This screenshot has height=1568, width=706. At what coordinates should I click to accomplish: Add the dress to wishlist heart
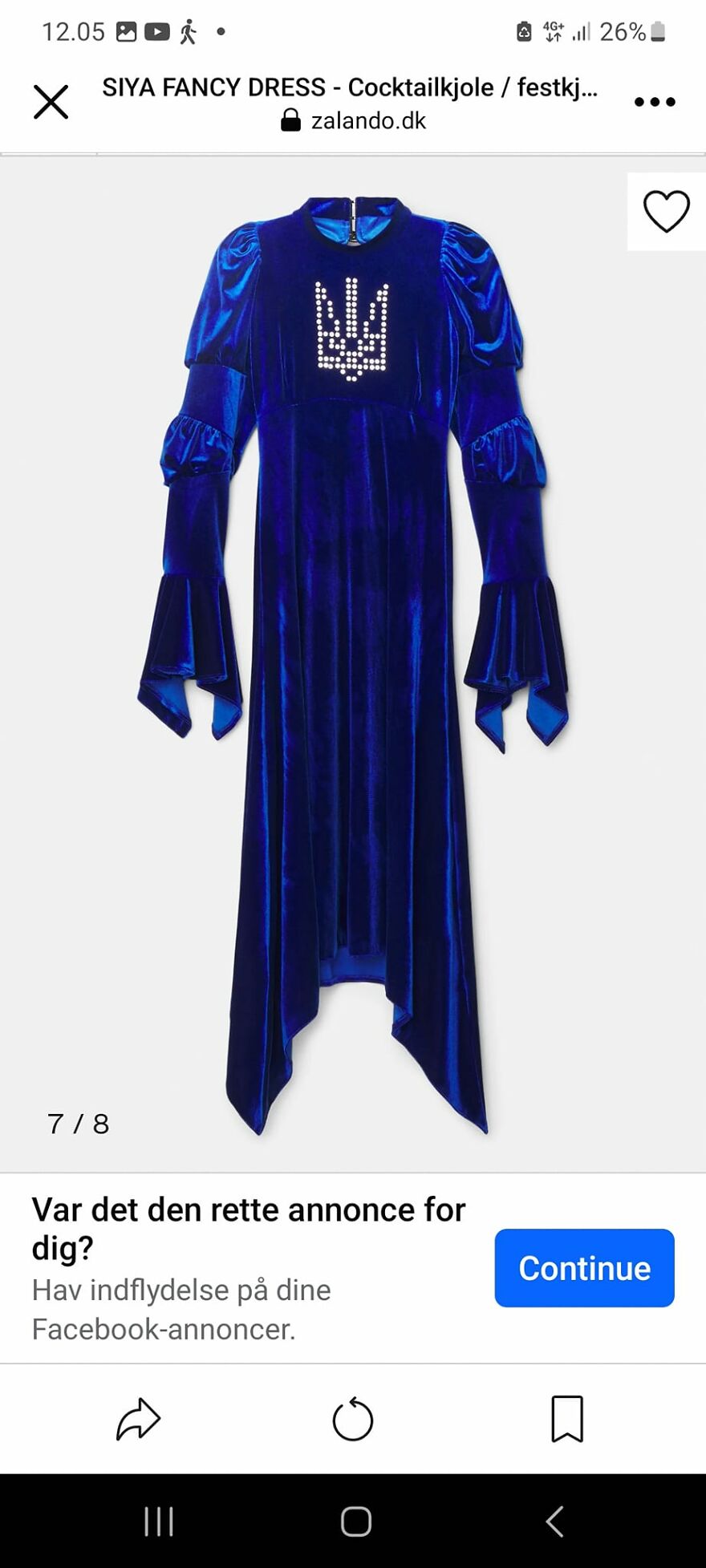tap(667, 212)
